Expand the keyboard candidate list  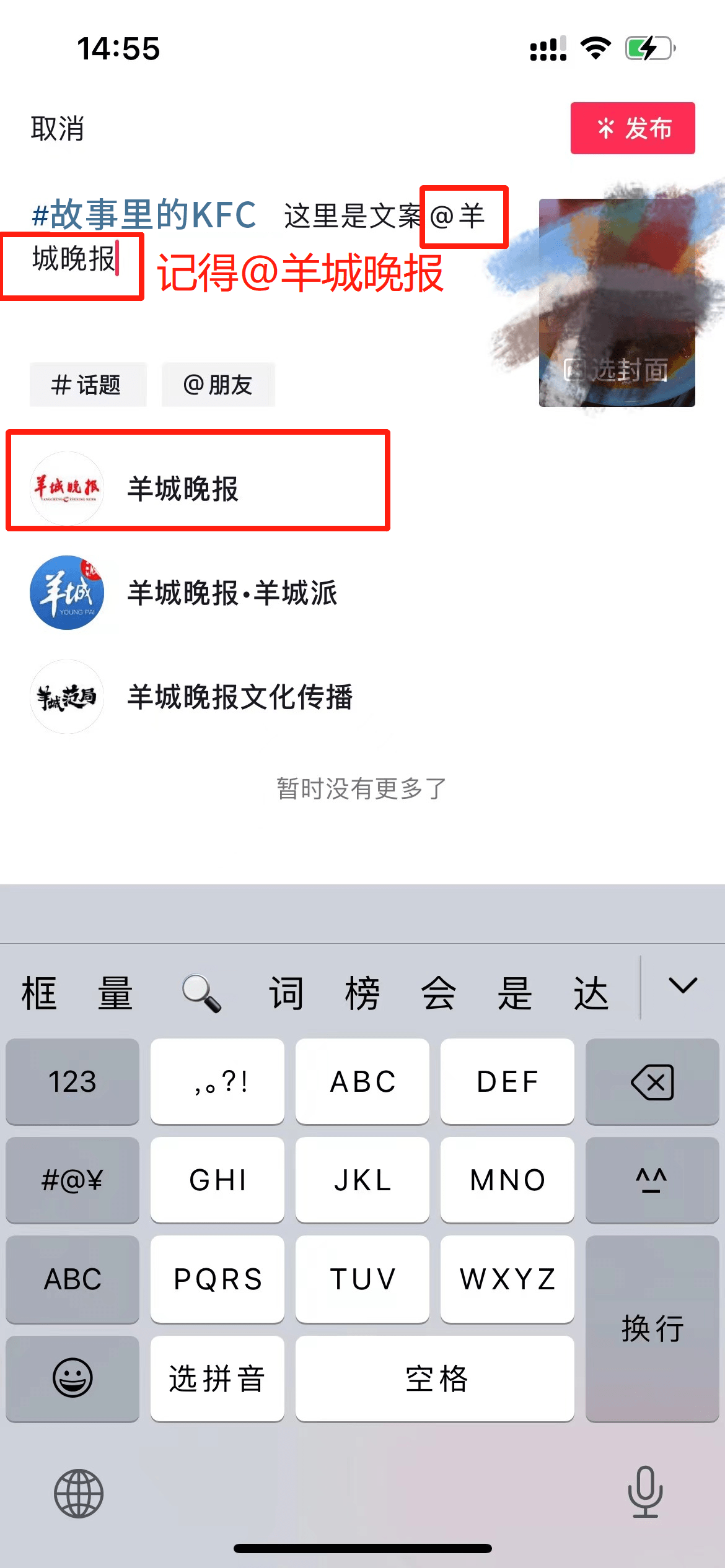pyautogui.click(x=683, y=986)
